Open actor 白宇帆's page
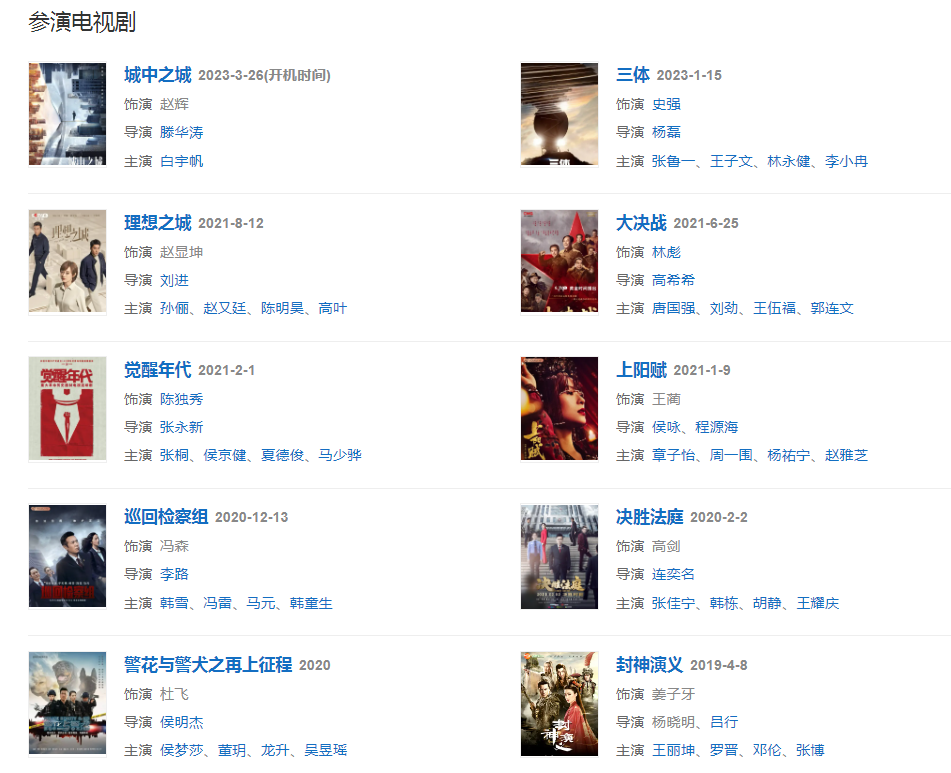Image resolution: width=951 pixels, height=773 pixels. click(181, 161)
